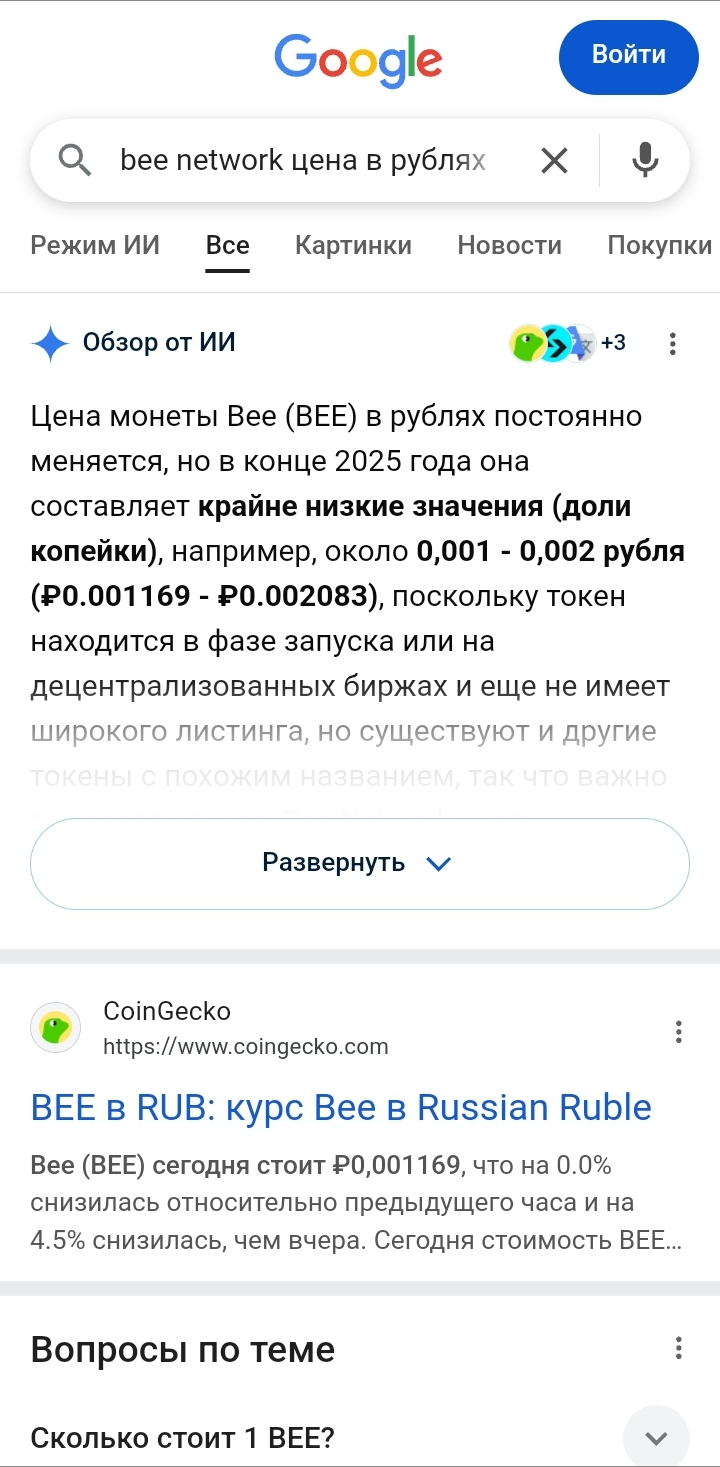Clear the search query text
This screenshot has width=720, height=1467.
tap(554, 160)
